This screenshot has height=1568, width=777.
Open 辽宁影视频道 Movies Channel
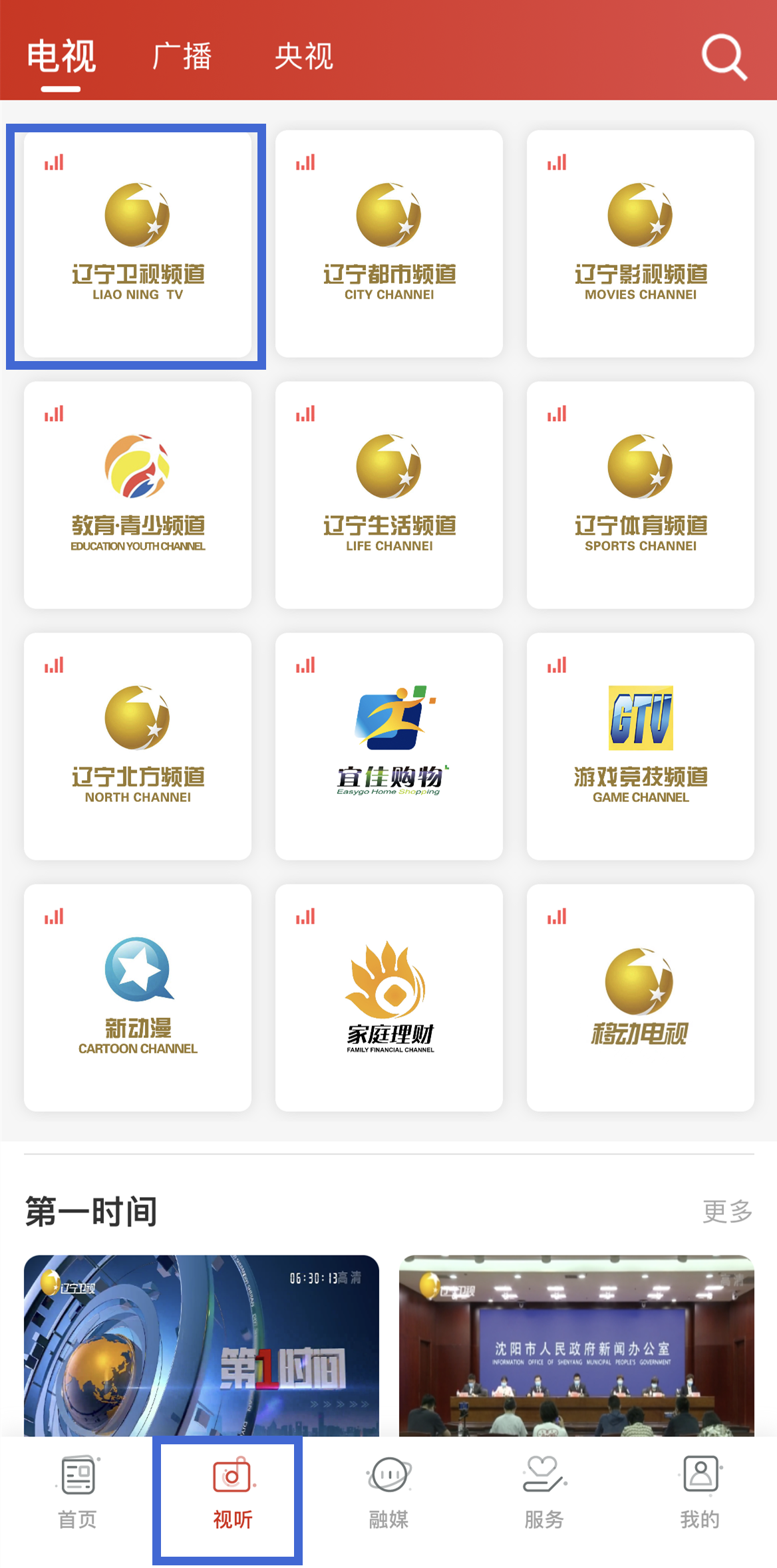tap(640, 243)
